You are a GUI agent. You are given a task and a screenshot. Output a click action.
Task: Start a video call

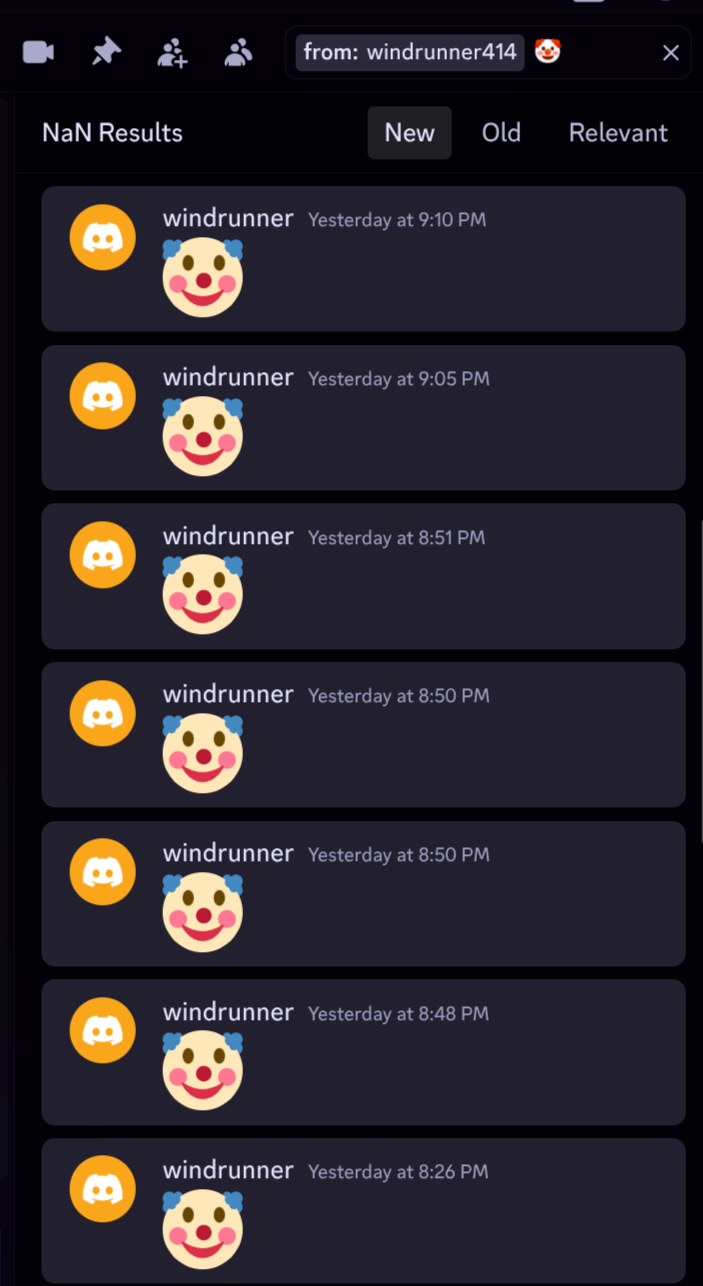point(38,52)
